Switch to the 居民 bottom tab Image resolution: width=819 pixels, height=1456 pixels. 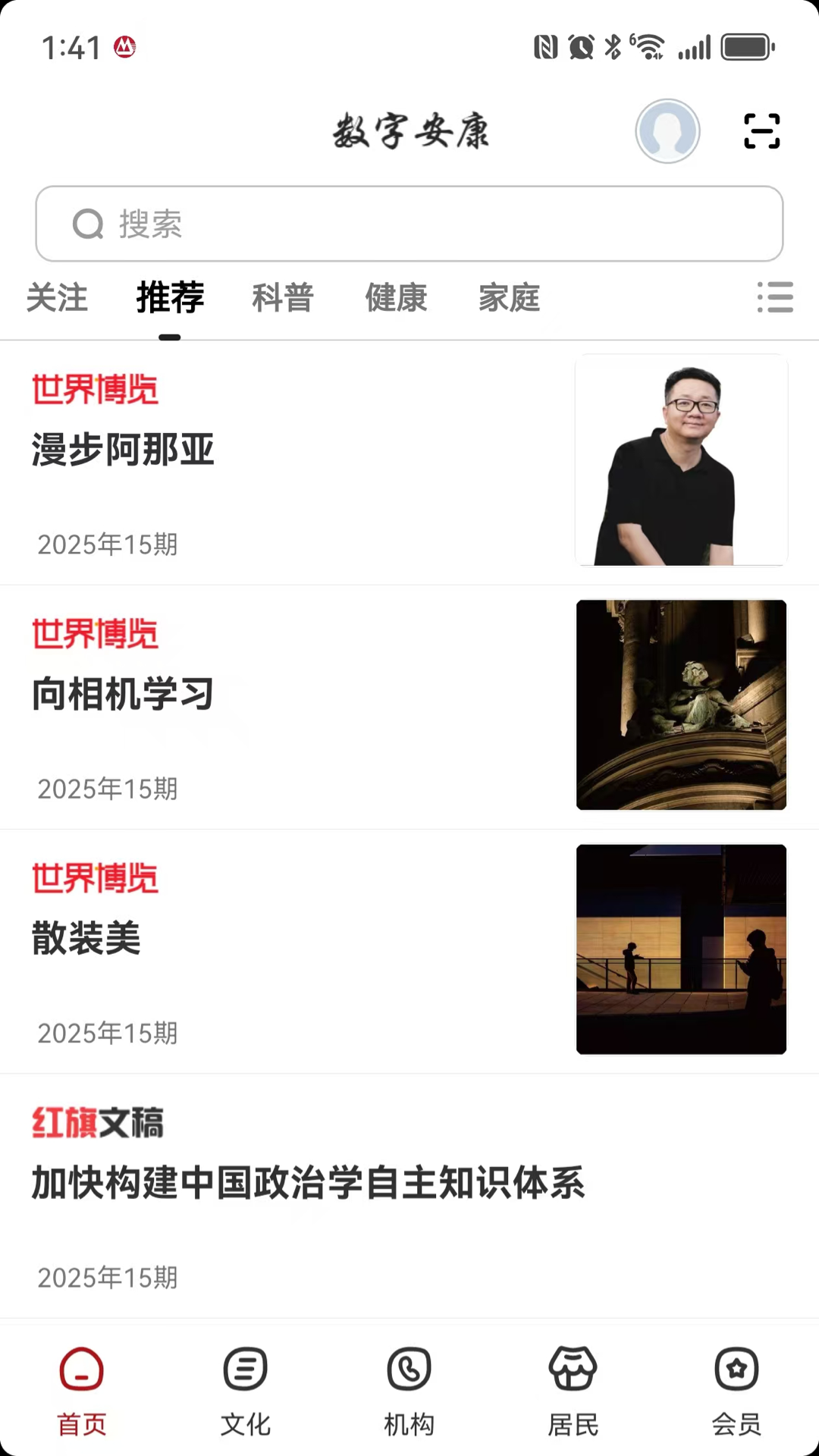(573, 1391)
